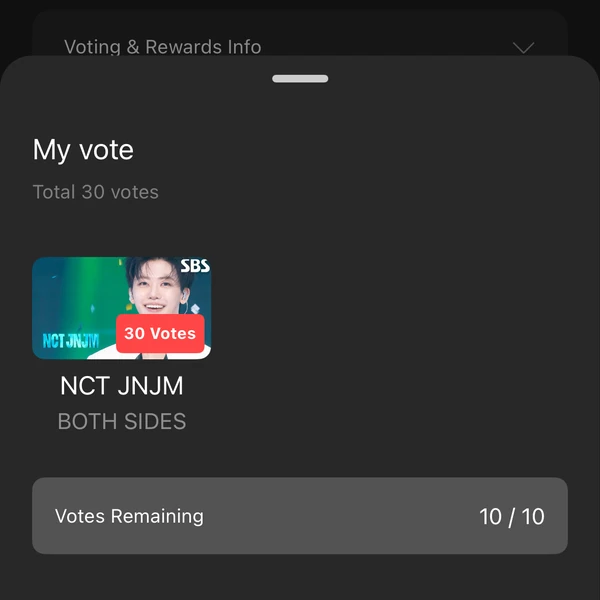Open the NCT JNJM vote thumbnail

pos(122,308)
